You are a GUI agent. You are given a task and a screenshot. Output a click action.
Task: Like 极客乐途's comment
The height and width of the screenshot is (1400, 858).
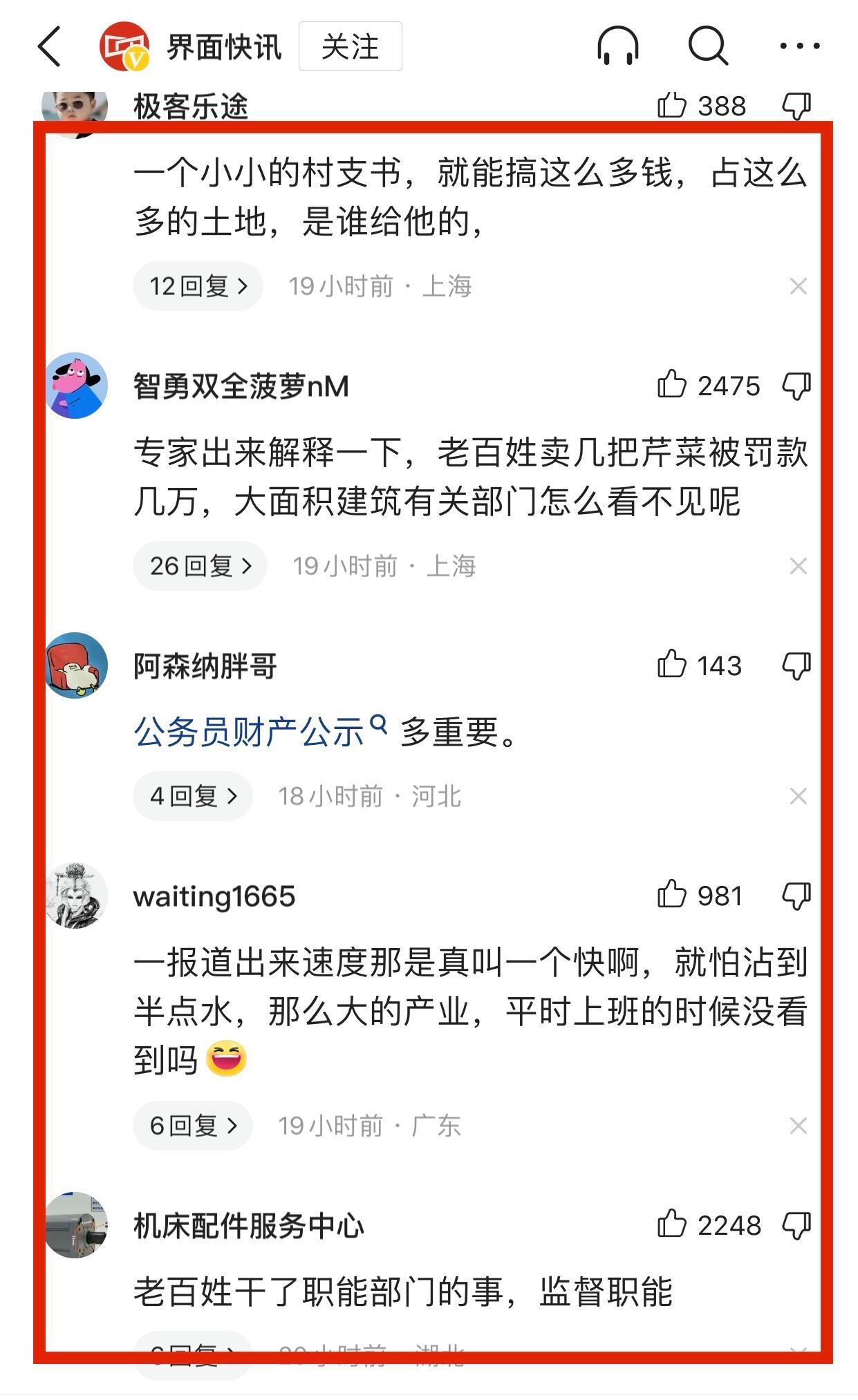672,106
